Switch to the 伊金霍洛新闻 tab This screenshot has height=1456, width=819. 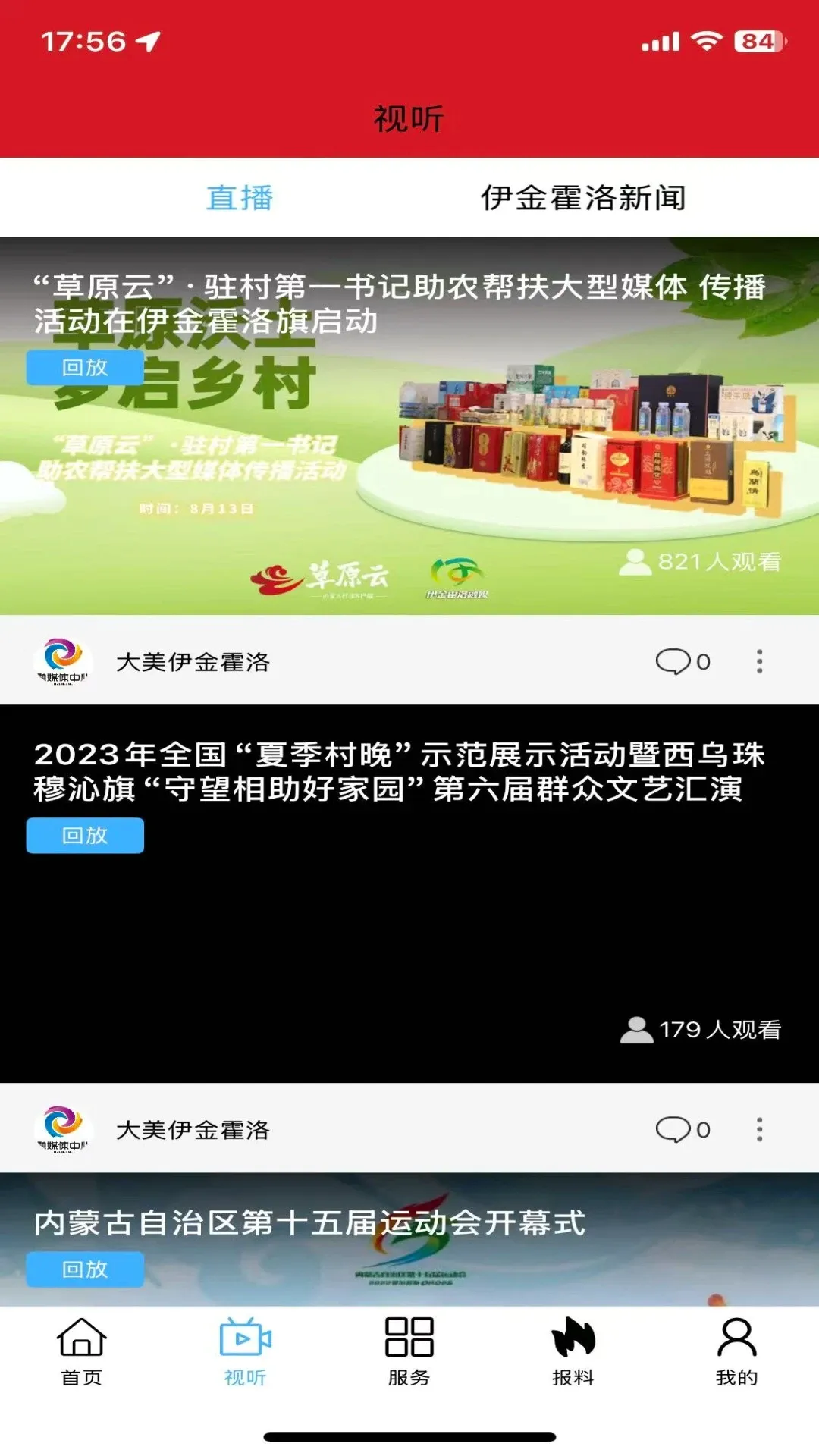point(583,198)
